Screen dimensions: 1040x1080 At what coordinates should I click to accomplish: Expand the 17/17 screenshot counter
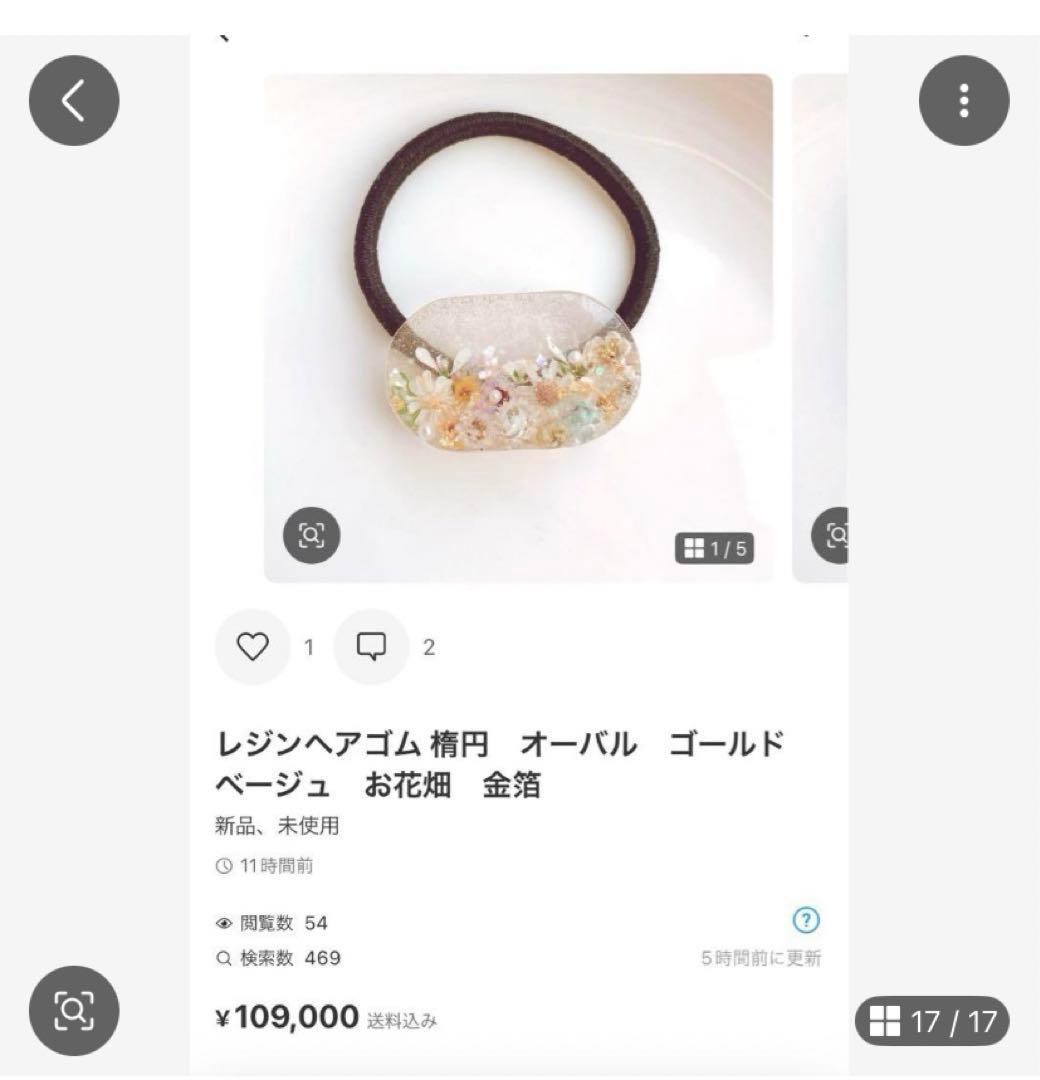931,1022
